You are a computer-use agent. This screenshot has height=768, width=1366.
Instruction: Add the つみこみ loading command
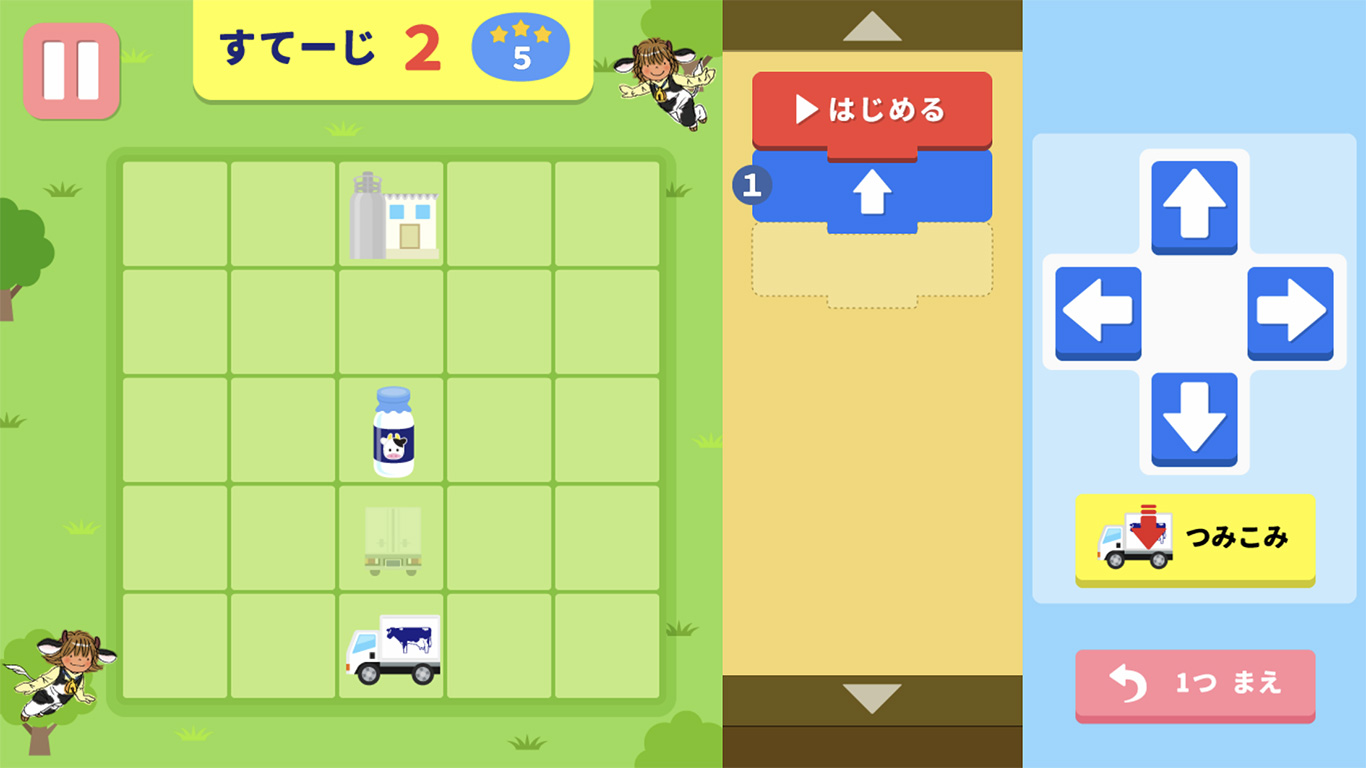click(1195, 538)
